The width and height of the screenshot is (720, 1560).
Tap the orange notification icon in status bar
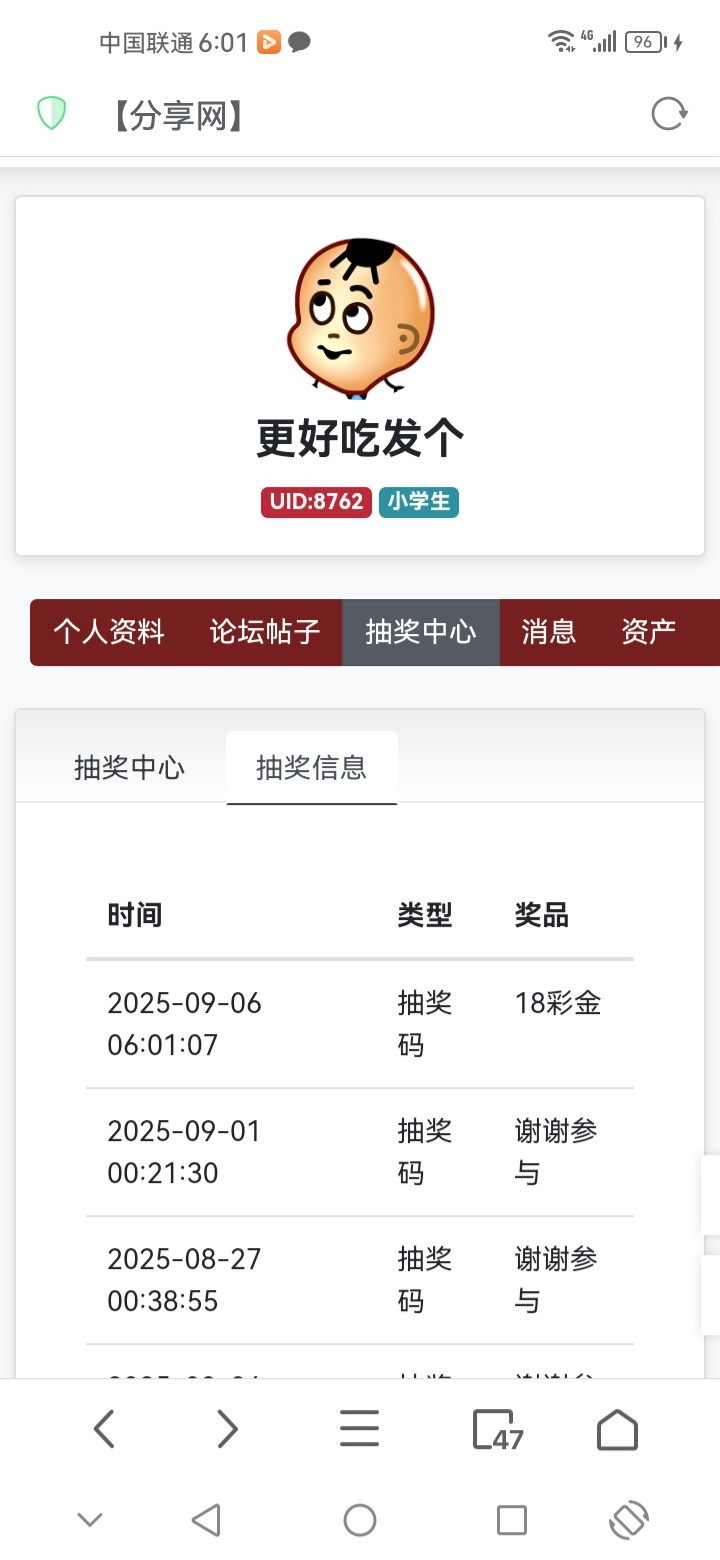[268, 42]
